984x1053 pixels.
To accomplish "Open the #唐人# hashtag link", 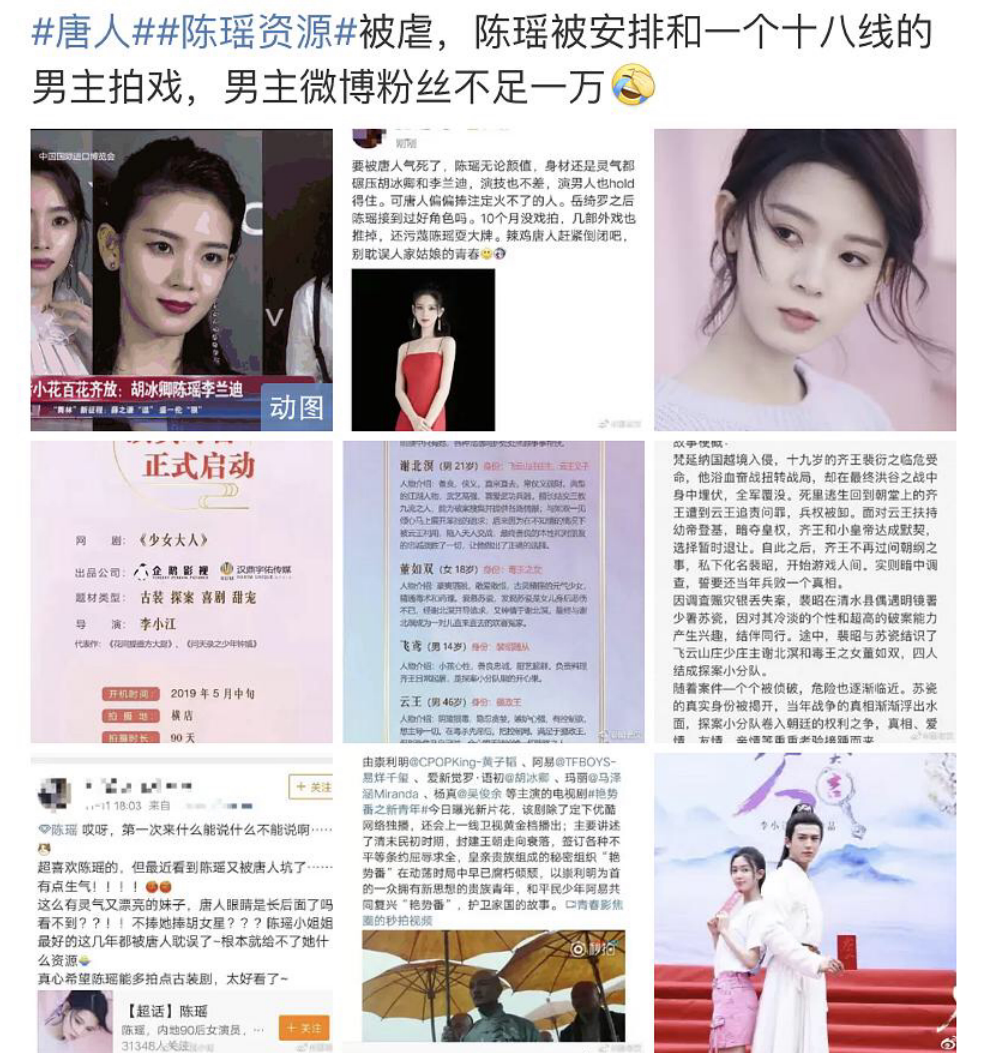I will coord(81,32).
